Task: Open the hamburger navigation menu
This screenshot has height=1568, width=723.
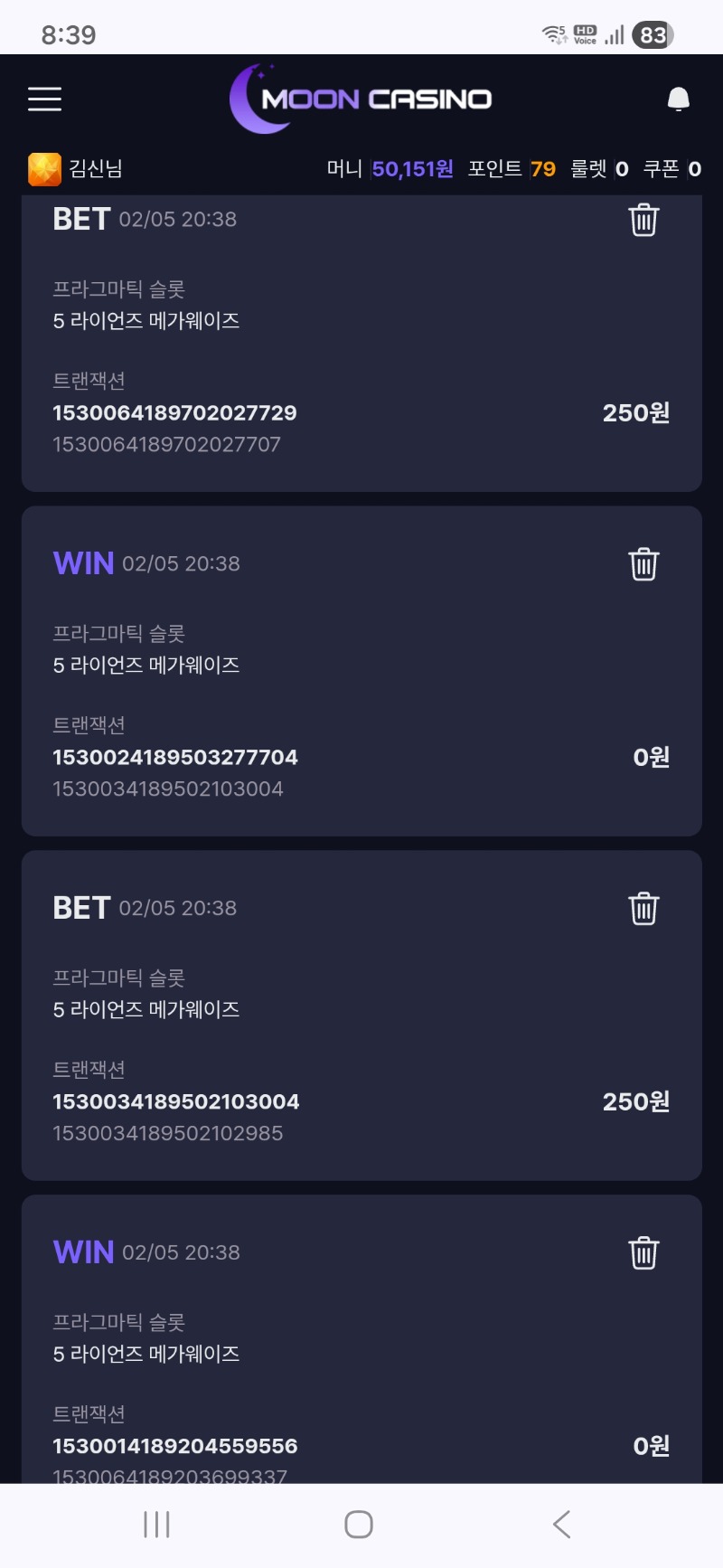Action: 44,99
